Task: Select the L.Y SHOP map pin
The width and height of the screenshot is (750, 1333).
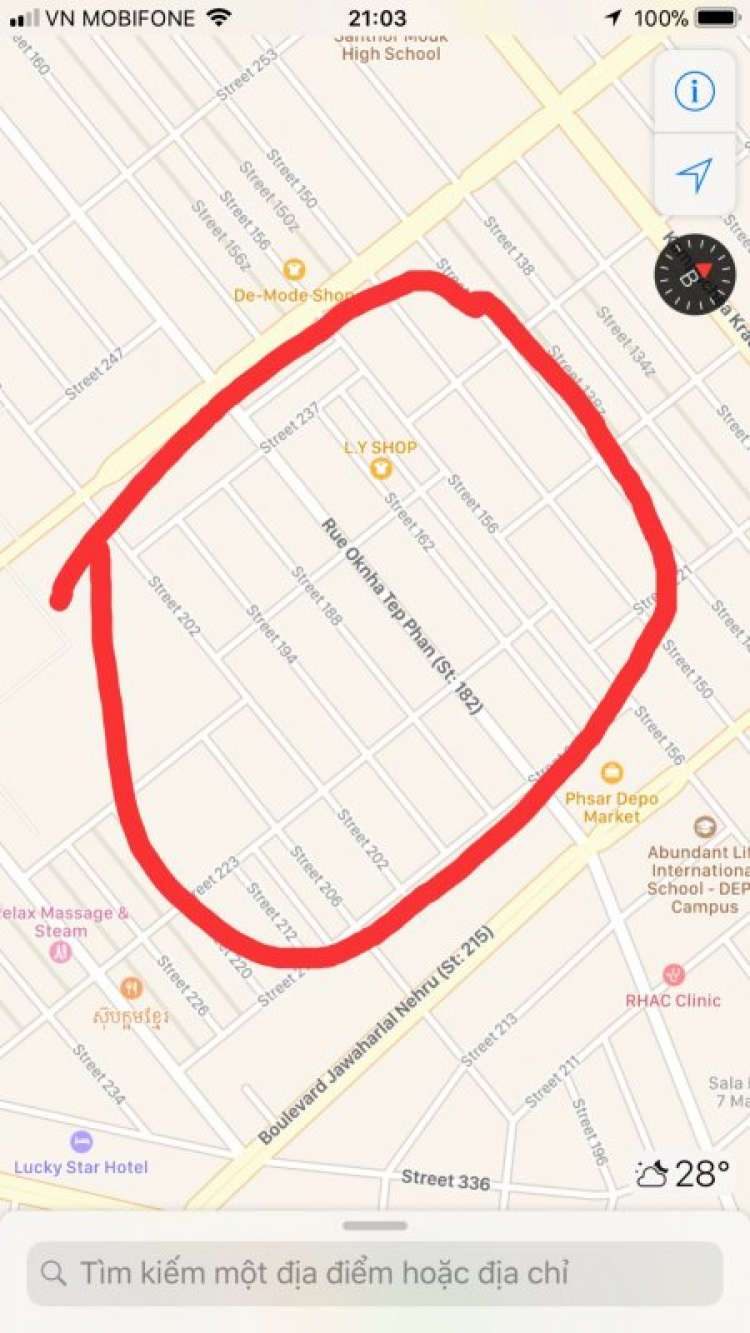Action: pyautogui.click(x=380, y=467)
